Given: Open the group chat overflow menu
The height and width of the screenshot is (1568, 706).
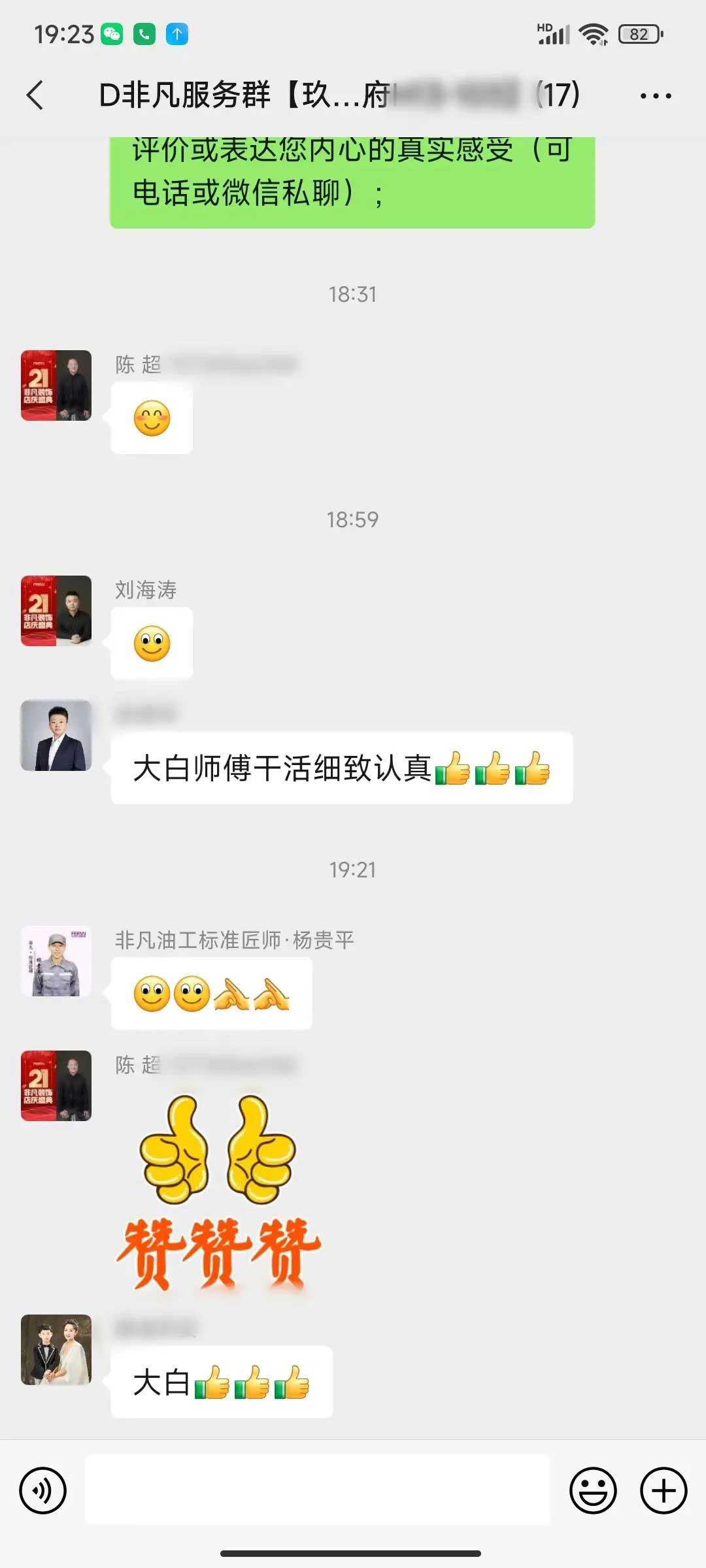Looking at the screenshot, I should point(655,96).
